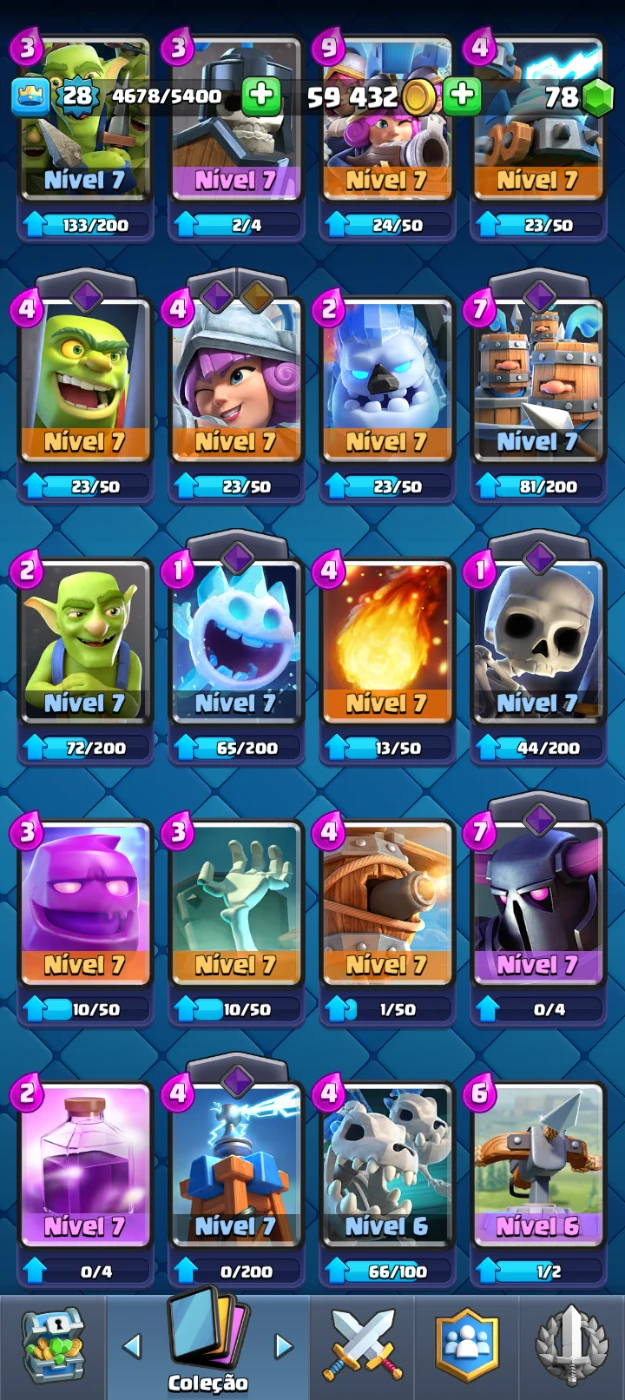
Task: Tap the right arrow beside Coleção
Action: click(283, 1345)
